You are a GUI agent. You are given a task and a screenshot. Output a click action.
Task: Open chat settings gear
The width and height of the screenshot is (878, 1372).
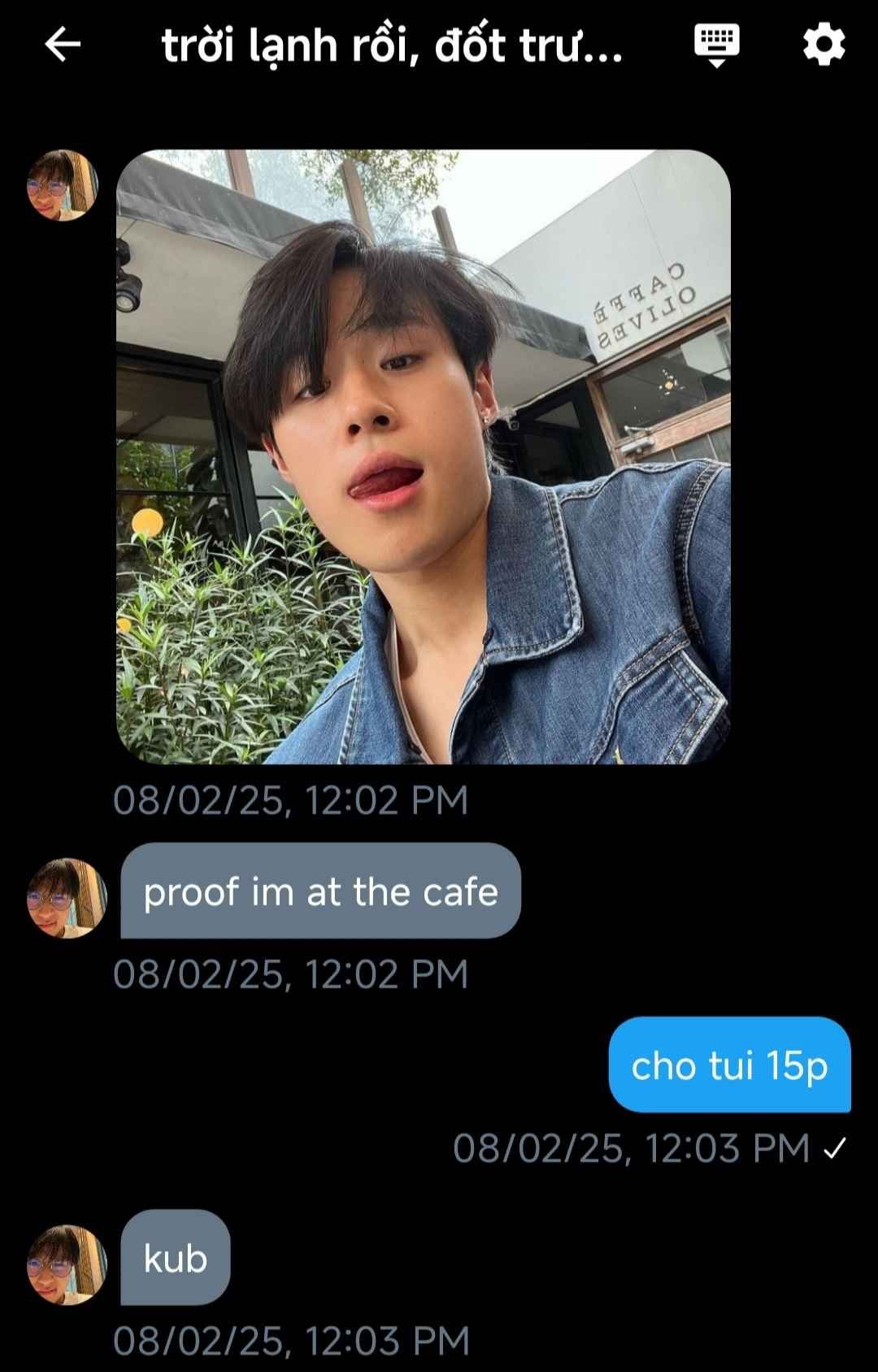coord(824,45)
